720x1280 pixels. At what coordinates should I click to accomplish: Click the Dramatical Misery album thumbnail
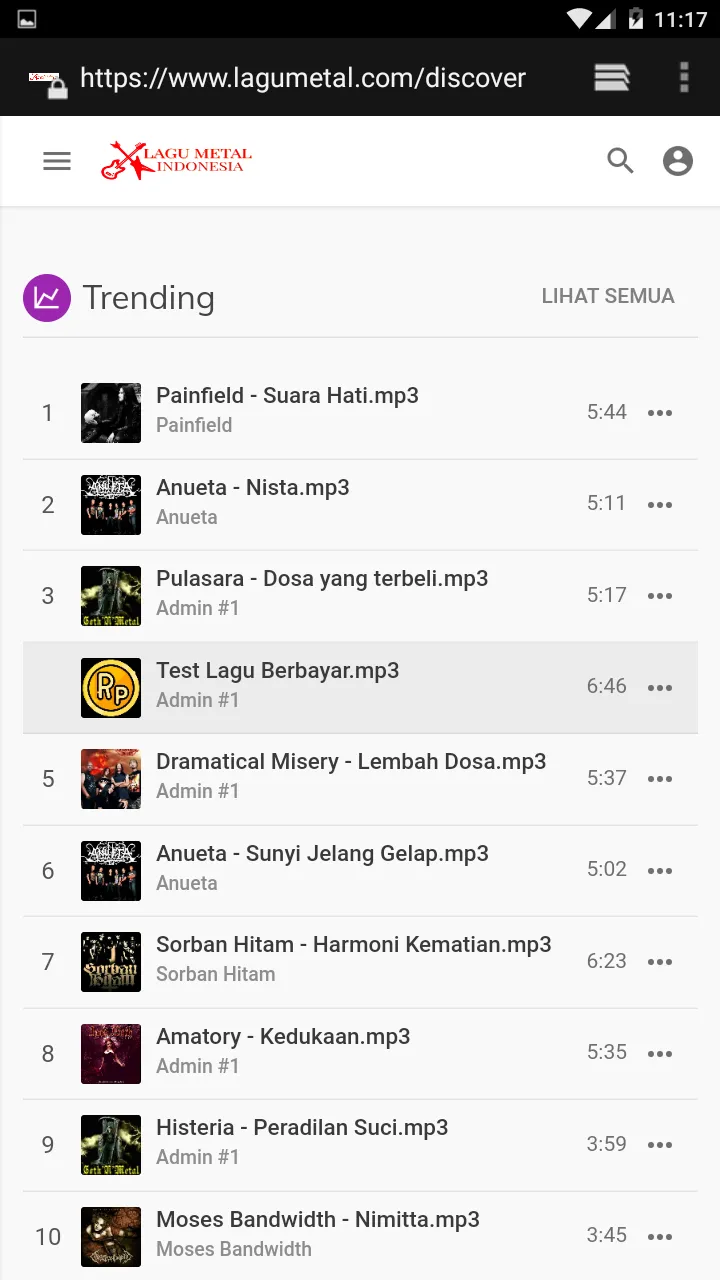click(x=110, y=779)
